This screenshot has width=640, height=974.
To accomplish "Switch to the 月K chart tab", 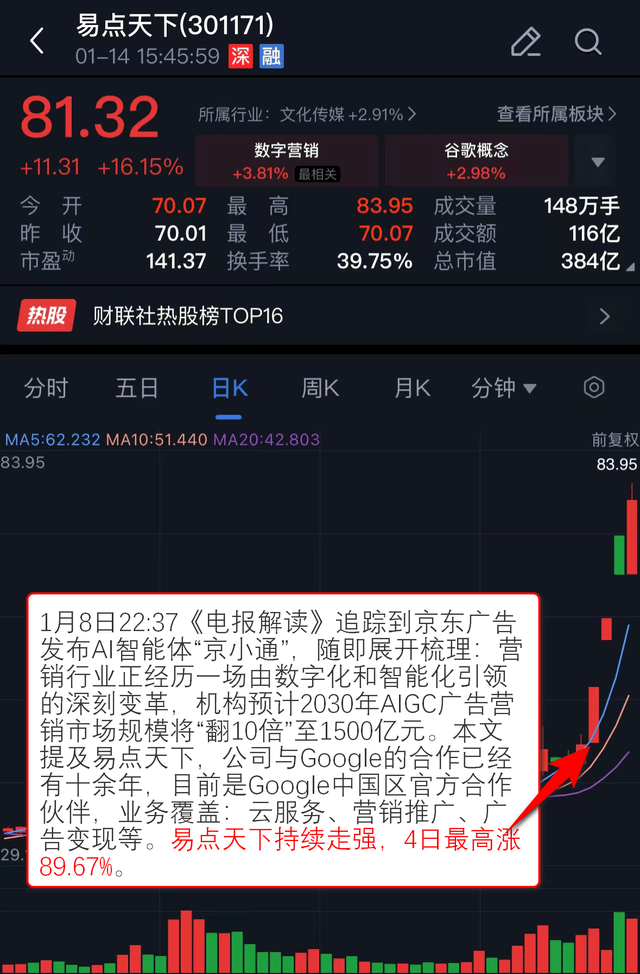I will (x=412, y=388).
